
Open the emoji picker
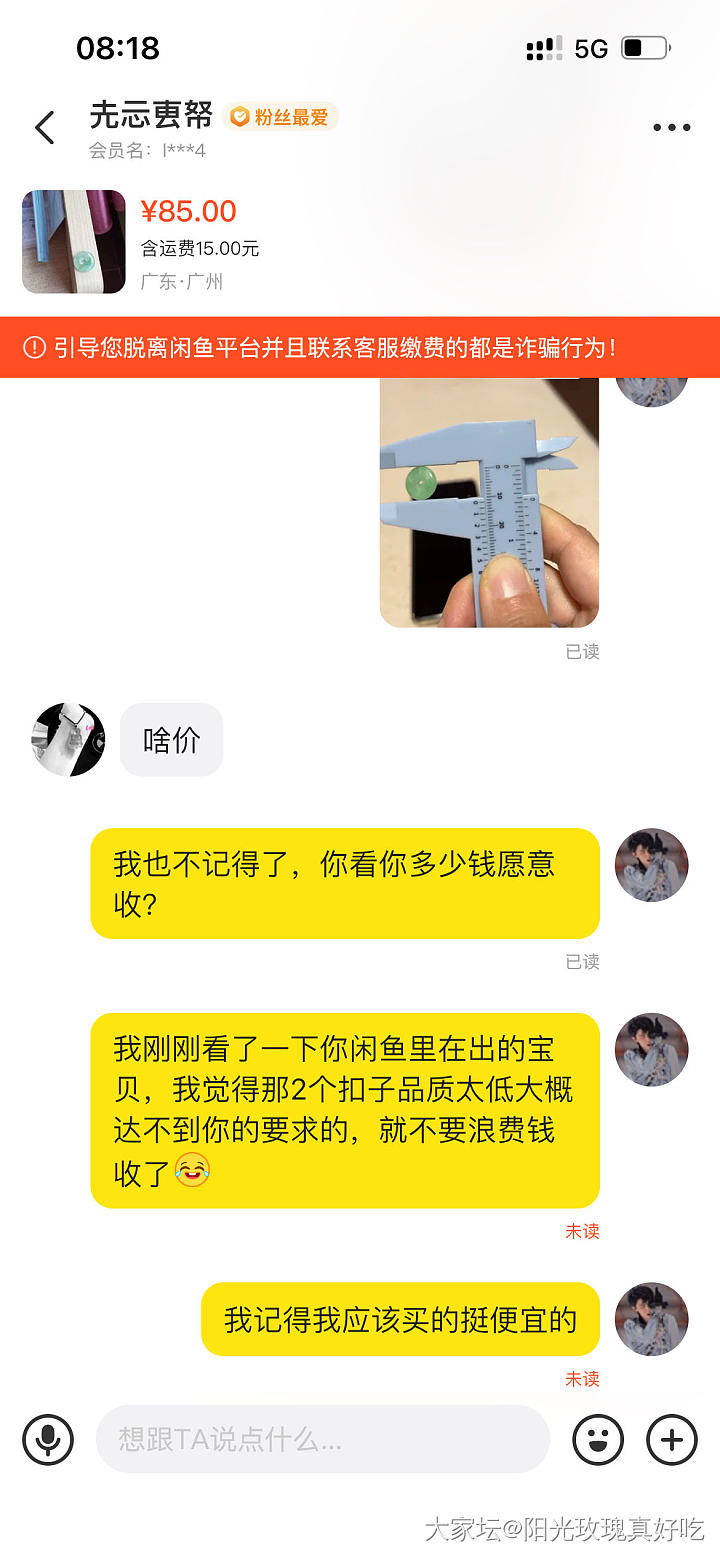[598, 1440]
